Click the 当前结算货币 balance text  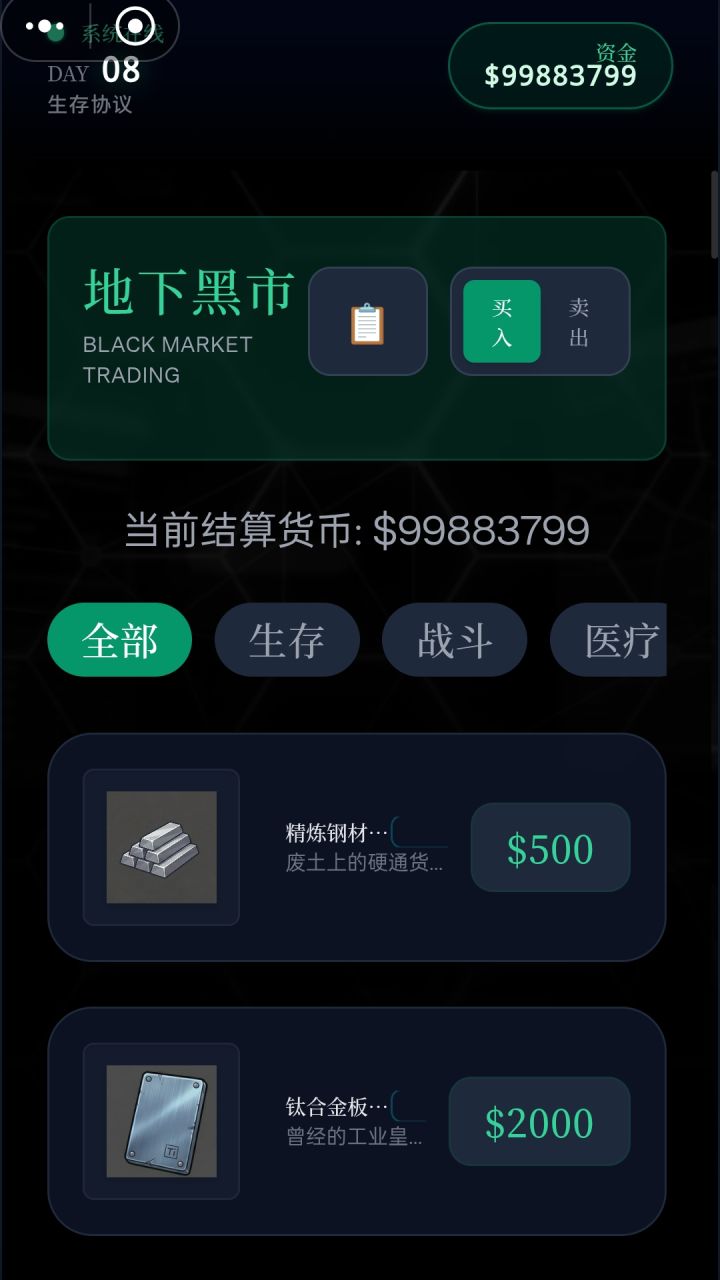click(x=356, y=529)
